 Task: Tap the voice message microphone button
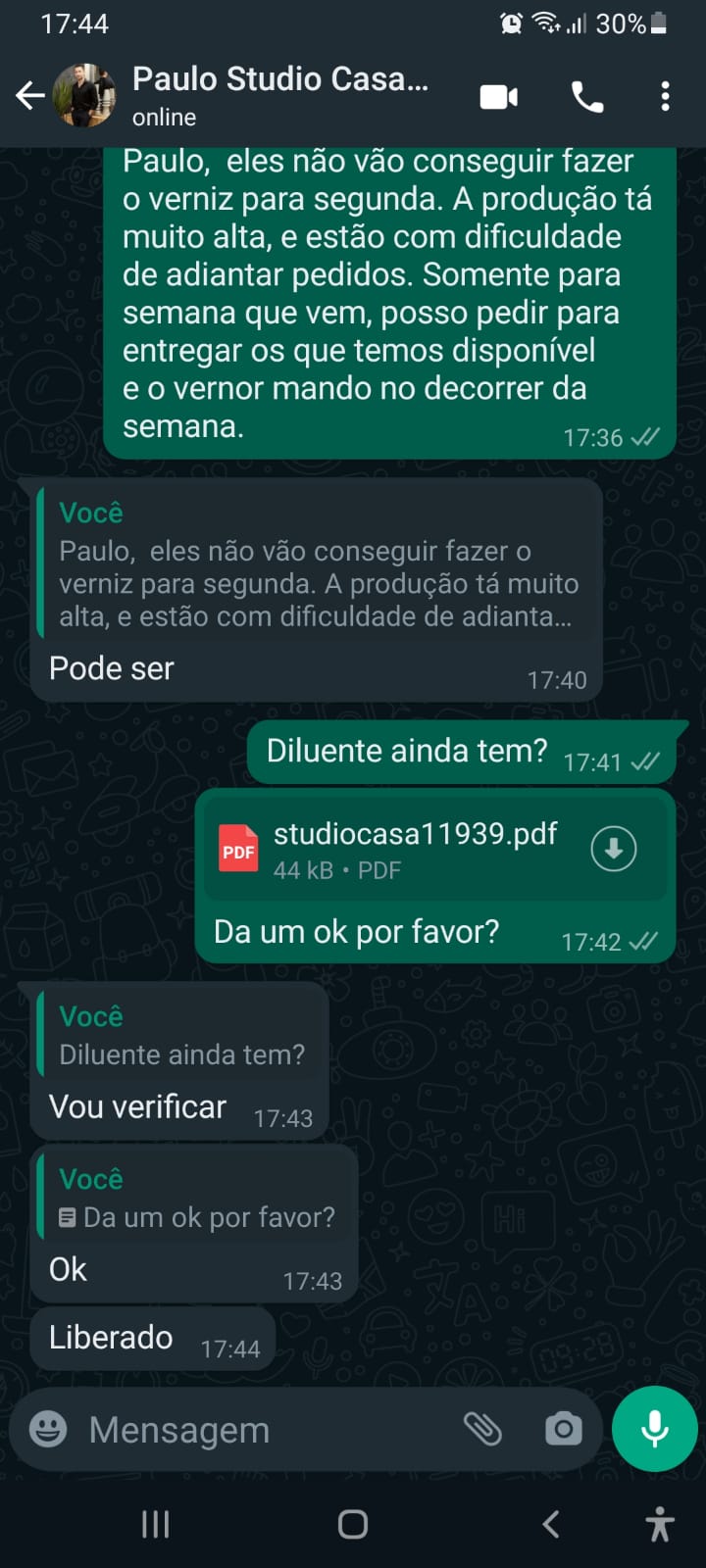tap(654, 1429)
